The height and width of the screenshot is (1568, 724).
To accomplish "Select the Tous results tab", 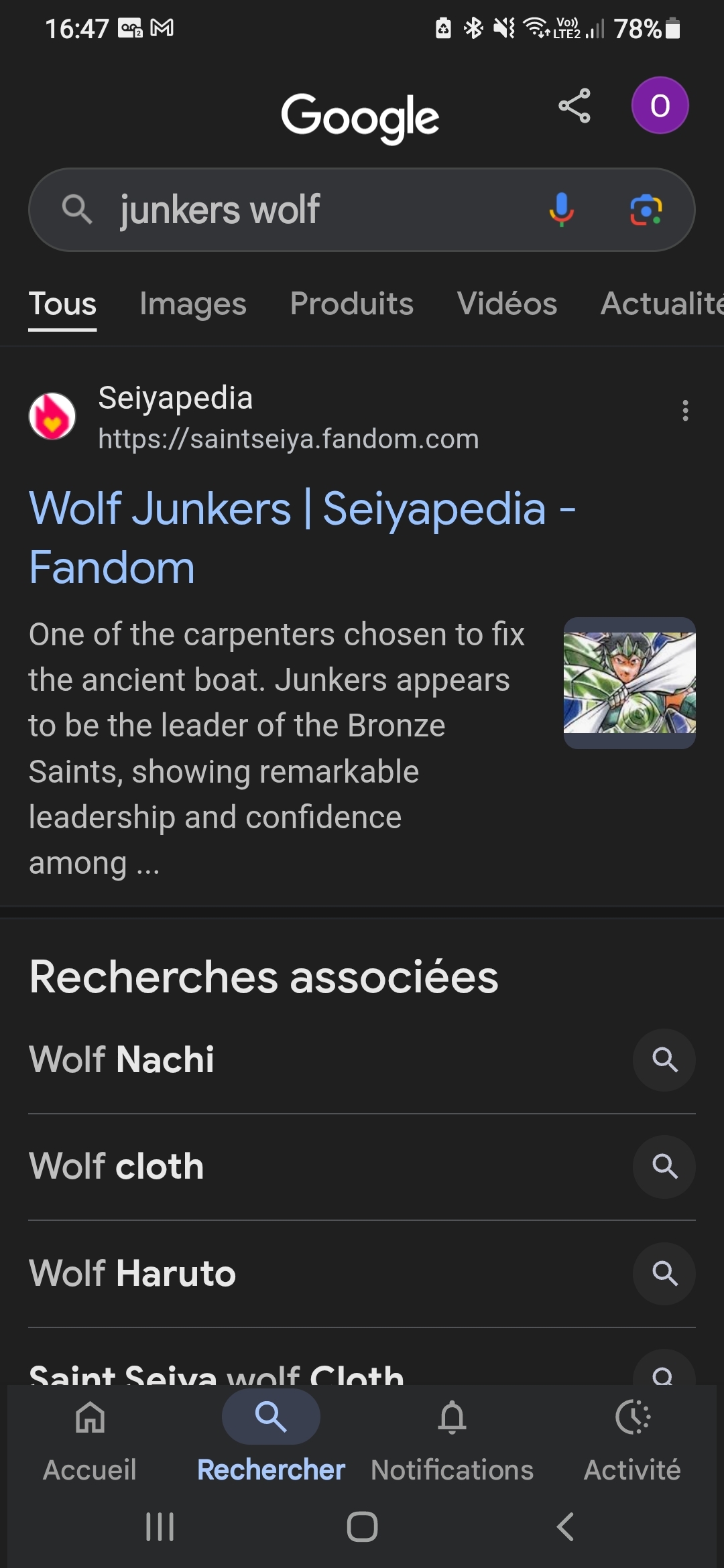I will (x=62, y=304).
